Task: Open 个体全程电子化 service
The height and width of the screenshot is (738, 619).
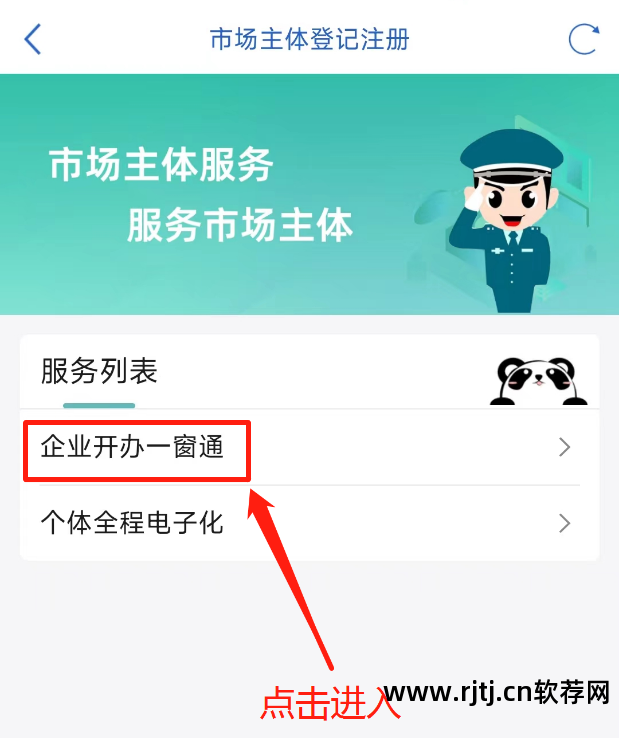Action: coord(300,523)
